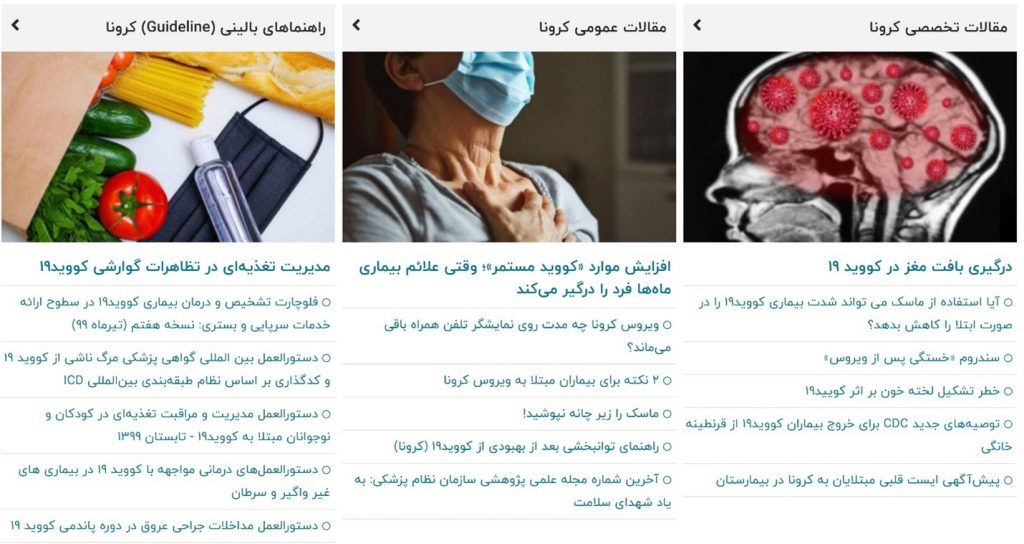Open the groceries and mask image
This screenshot has height=544, width=1024.
coord(167,146)
